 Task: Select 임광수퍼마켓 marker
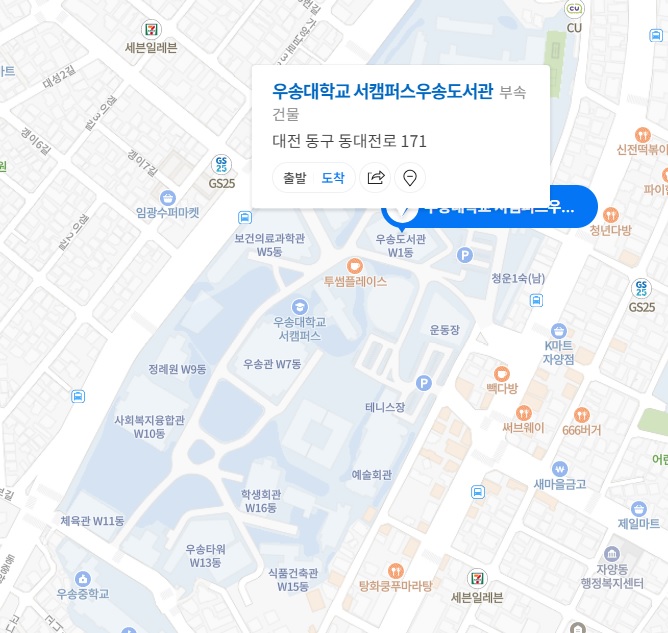pyautogui.click(x=167, y=197)
